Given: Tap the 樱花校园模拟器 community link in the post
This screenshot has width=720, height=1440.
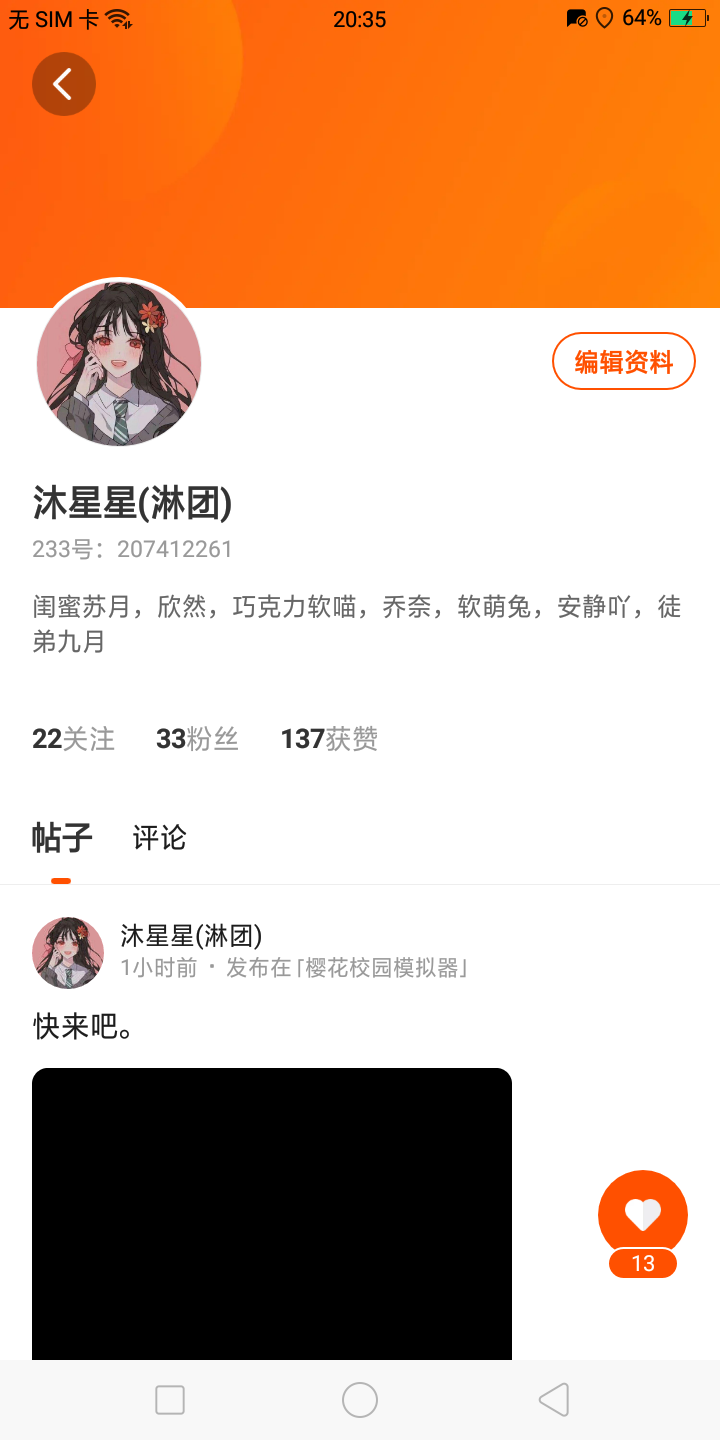Looking at the screenshot, I should [x=348, y=967].
